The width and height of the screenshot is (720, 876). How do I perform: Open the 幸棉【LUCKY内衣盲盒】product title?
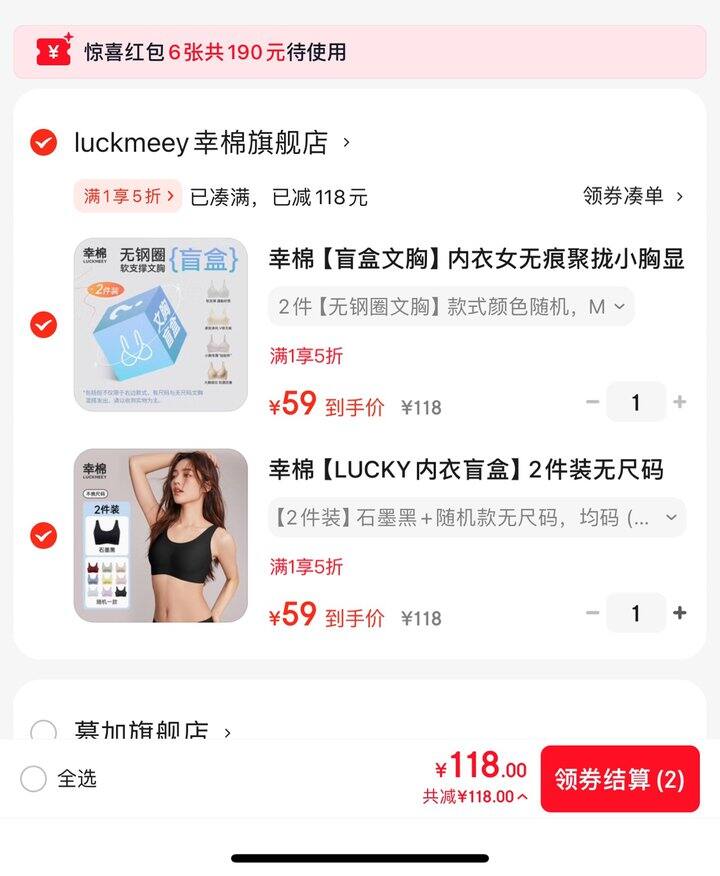(466, 470)
